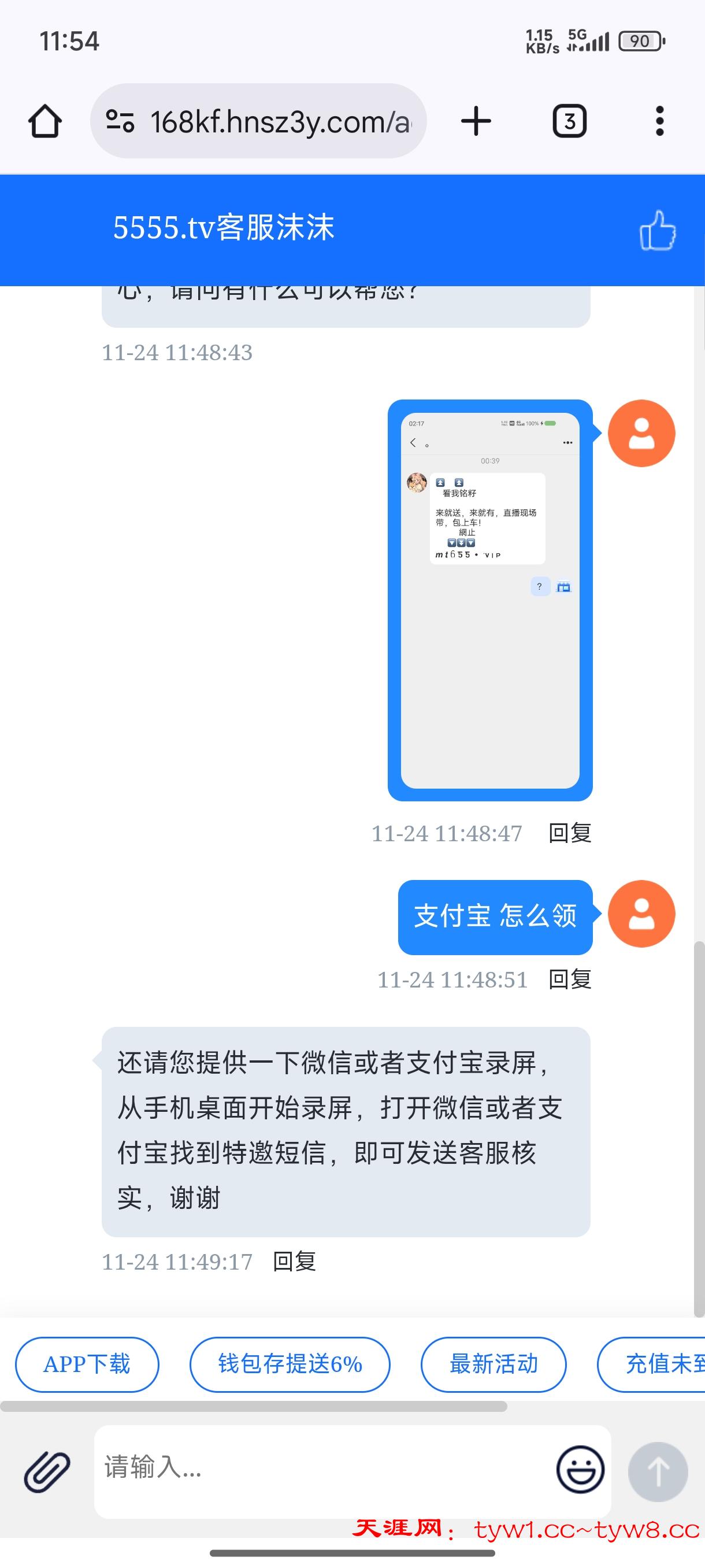The height and width of the screenshot is (1568, 705).
Task: Send the message with arrow button
Action: click(658, 1471)
